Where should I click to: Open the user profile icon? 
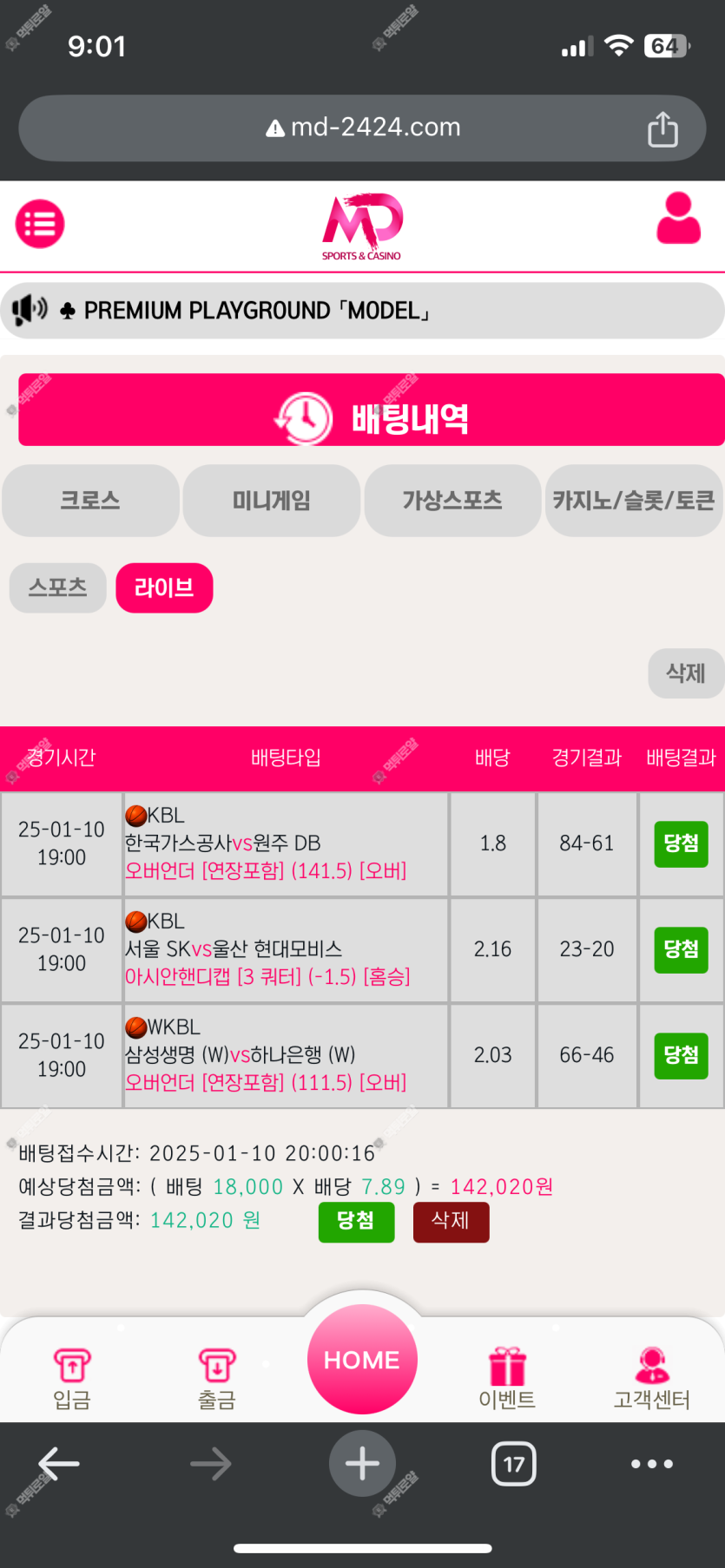(x=678, y=219)
